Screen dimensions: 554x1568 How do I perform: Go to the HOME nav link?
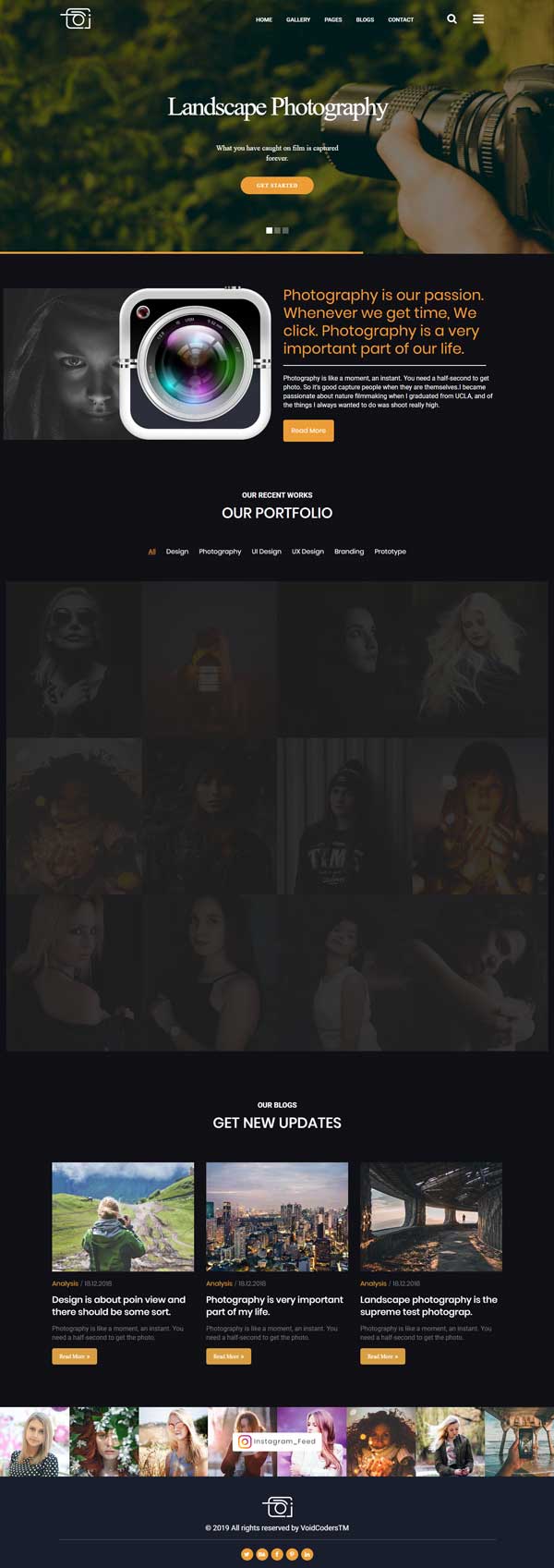[x=264, y=19]
